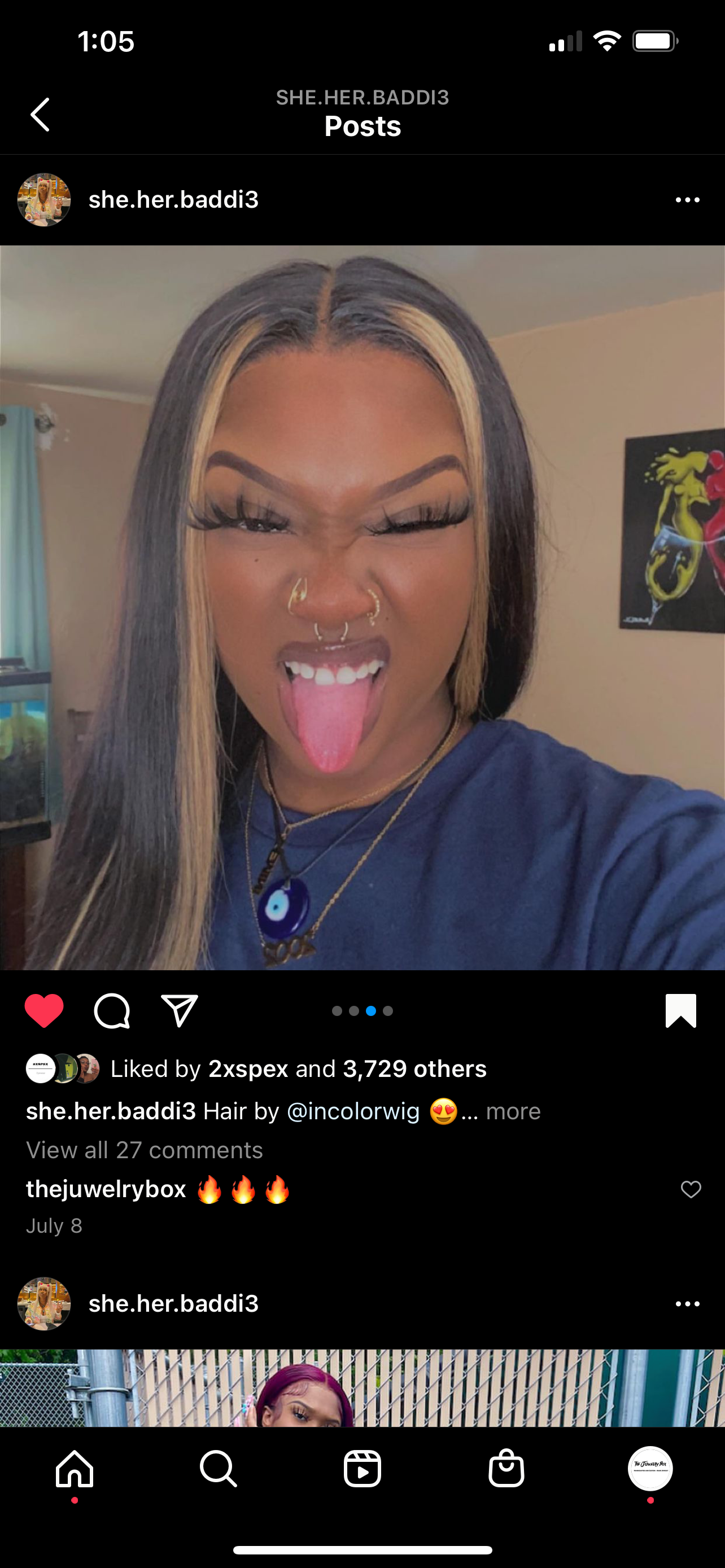Image resolution: width=725 pixels, height=1568 pixels.
Task: Open your profile tab at bottom right
Action: (650, 1468)
